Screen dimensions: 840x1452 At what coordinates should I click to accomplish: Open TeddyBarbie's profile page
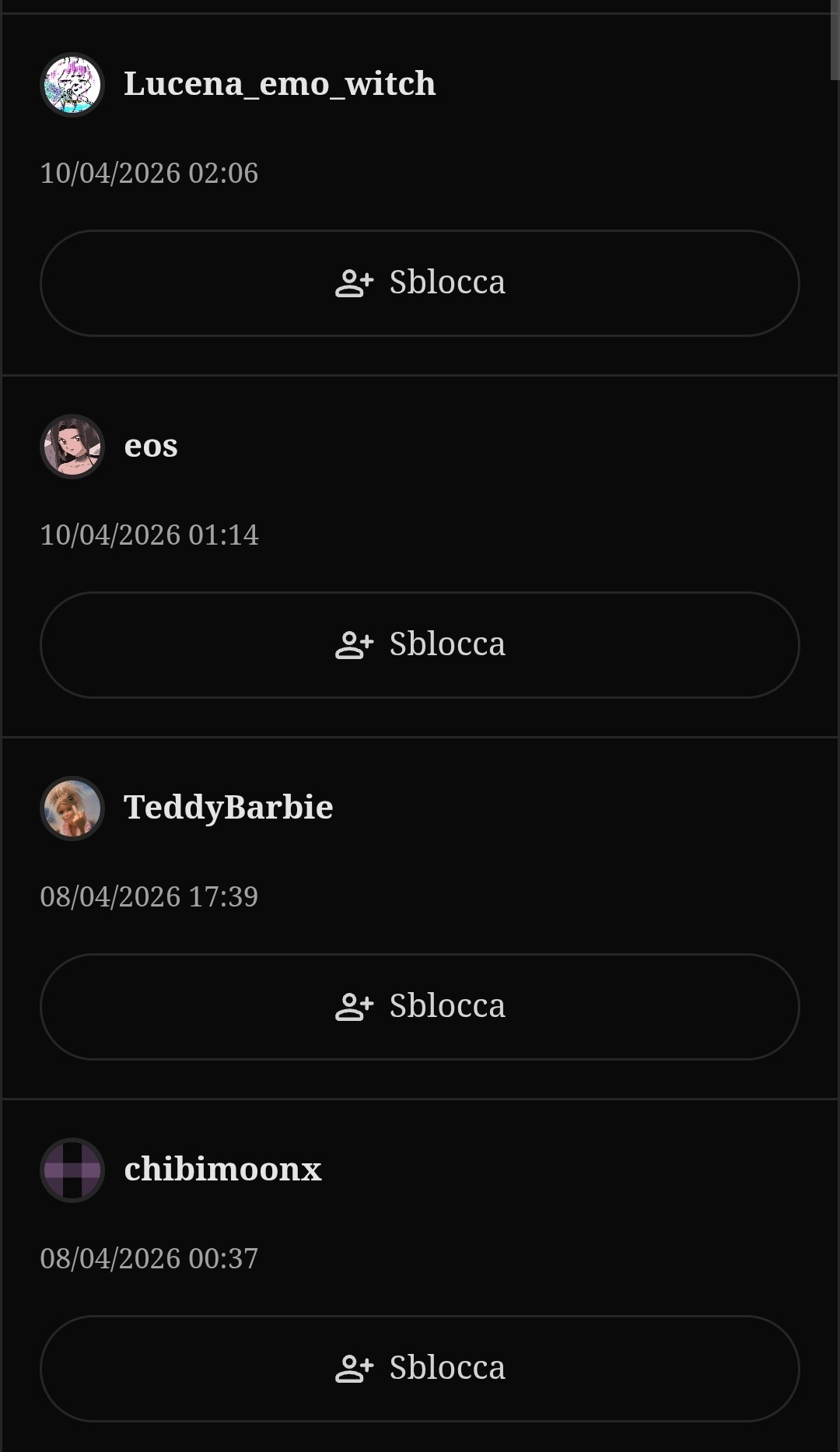228,808
